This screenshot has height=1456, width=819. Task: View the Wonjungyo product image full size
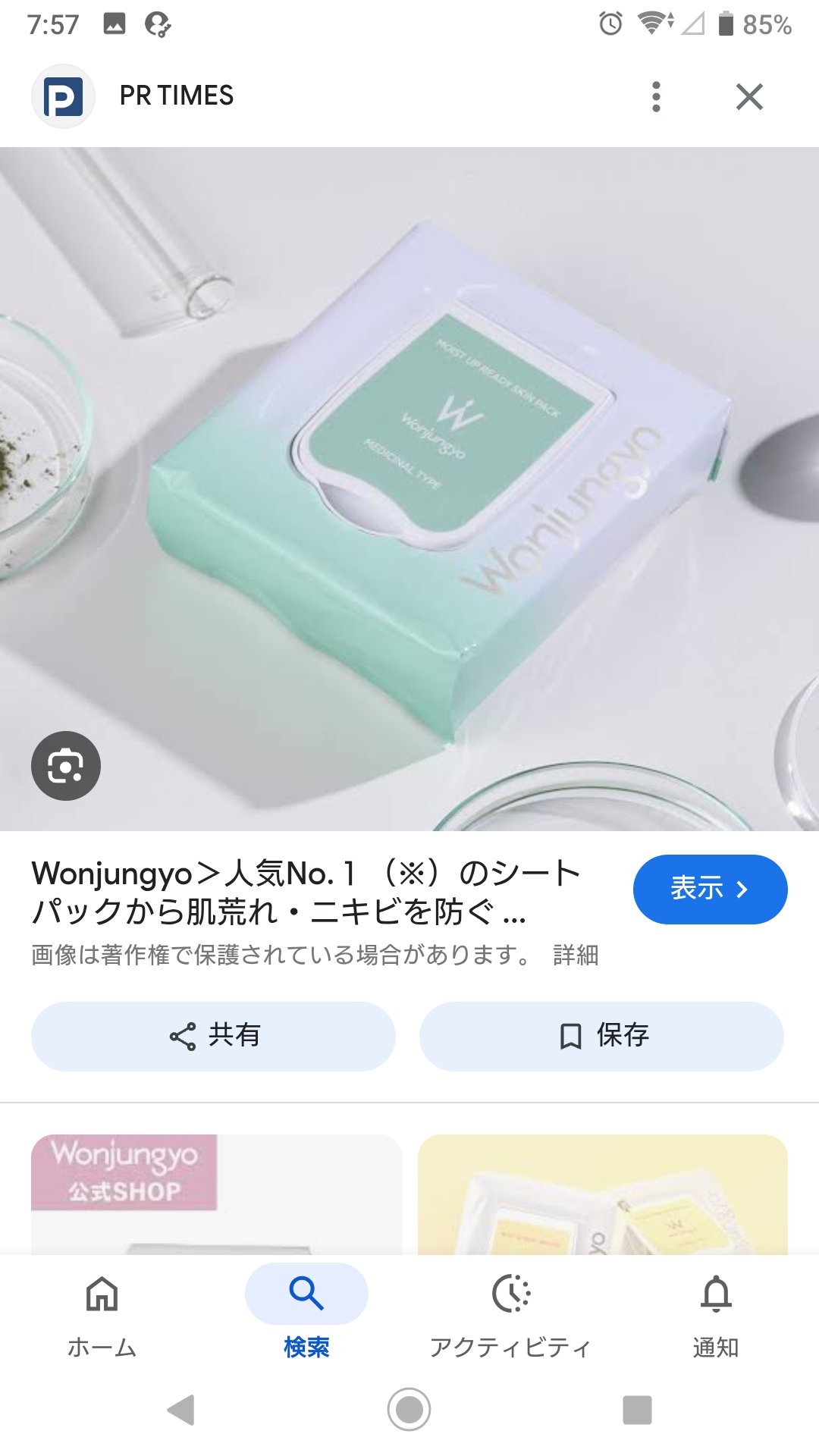[409, 489]
